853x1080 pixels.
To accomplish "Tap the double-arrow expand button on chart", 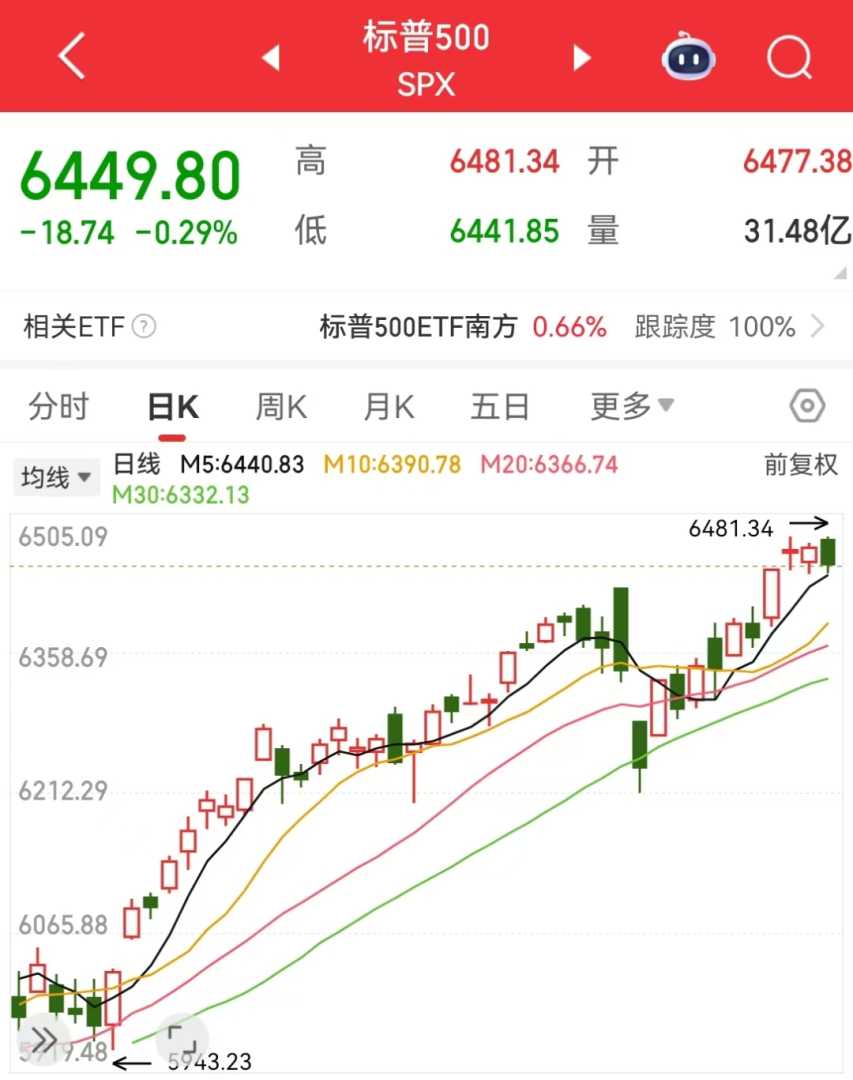I will coord(42,1037).
